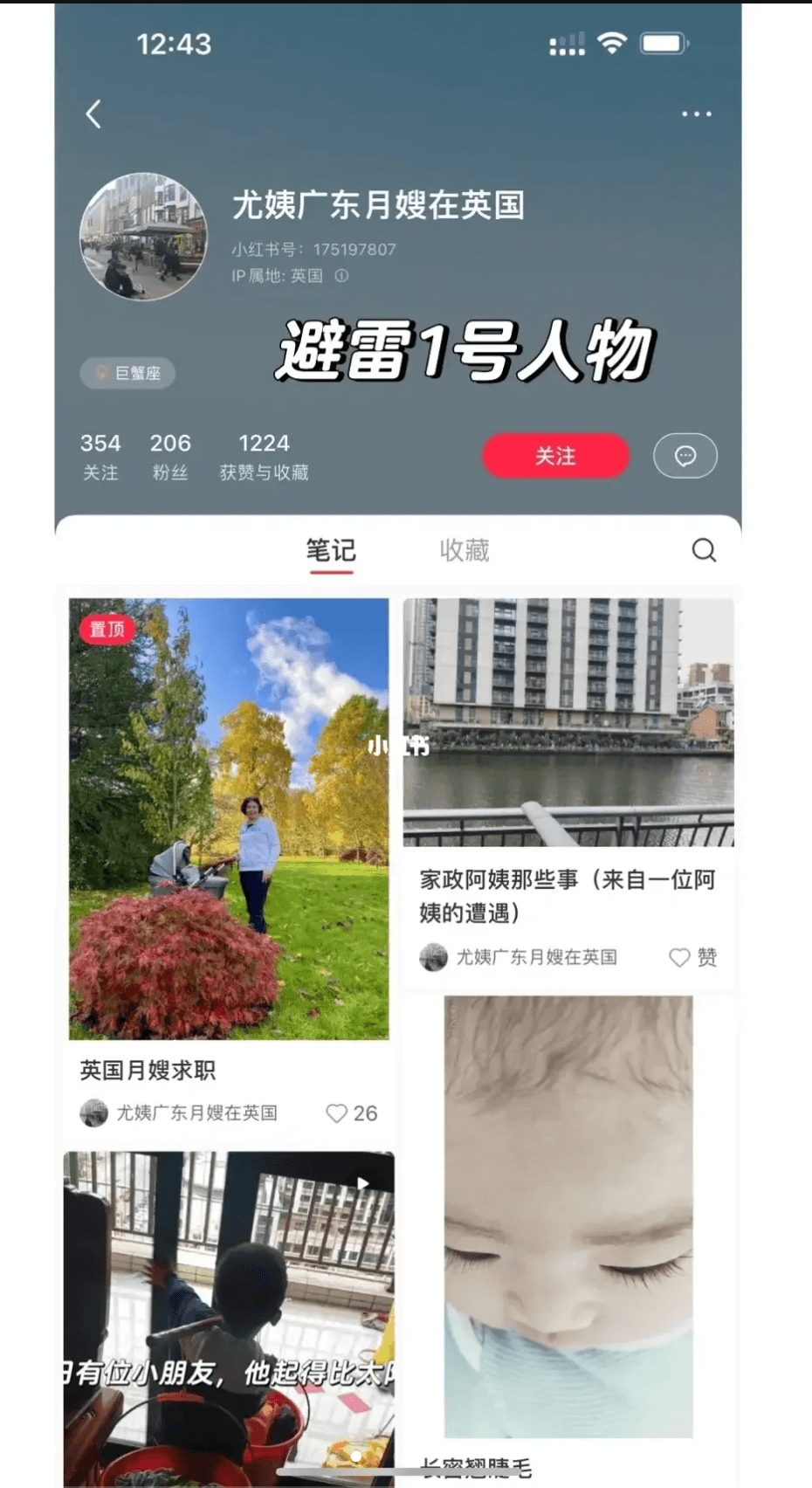Open the baby eyelashes photo note
Viewport: 812px width, 1488px height.
(x=568, y=1216)
